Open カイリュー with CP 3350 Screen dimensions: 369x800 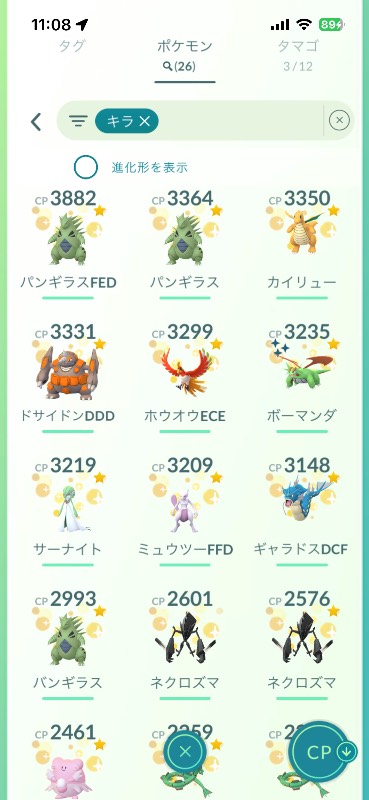(x=302, y=243)
